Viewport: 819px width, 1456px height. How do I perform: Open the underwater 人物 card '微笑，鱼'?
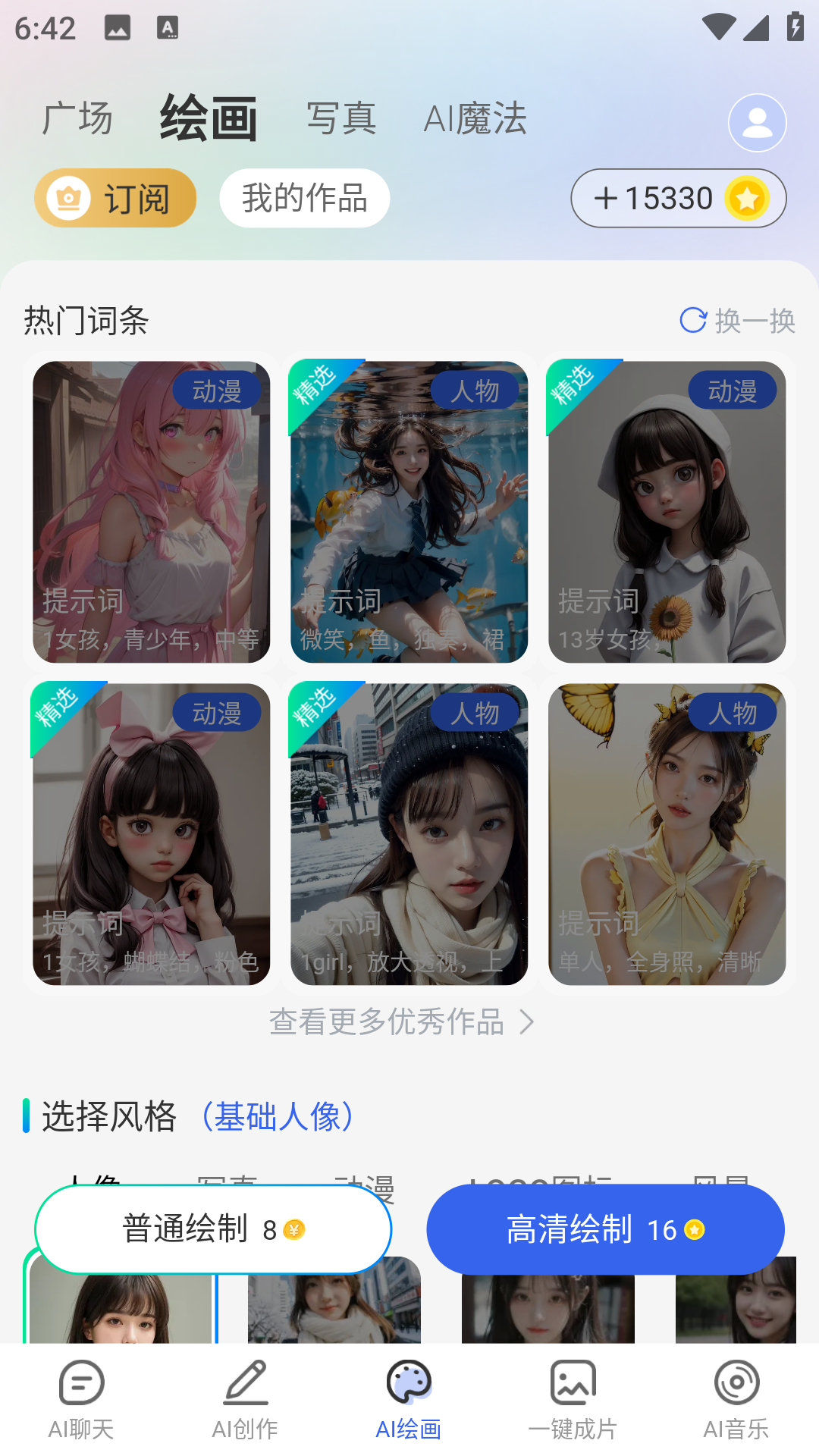coord(409,512)
